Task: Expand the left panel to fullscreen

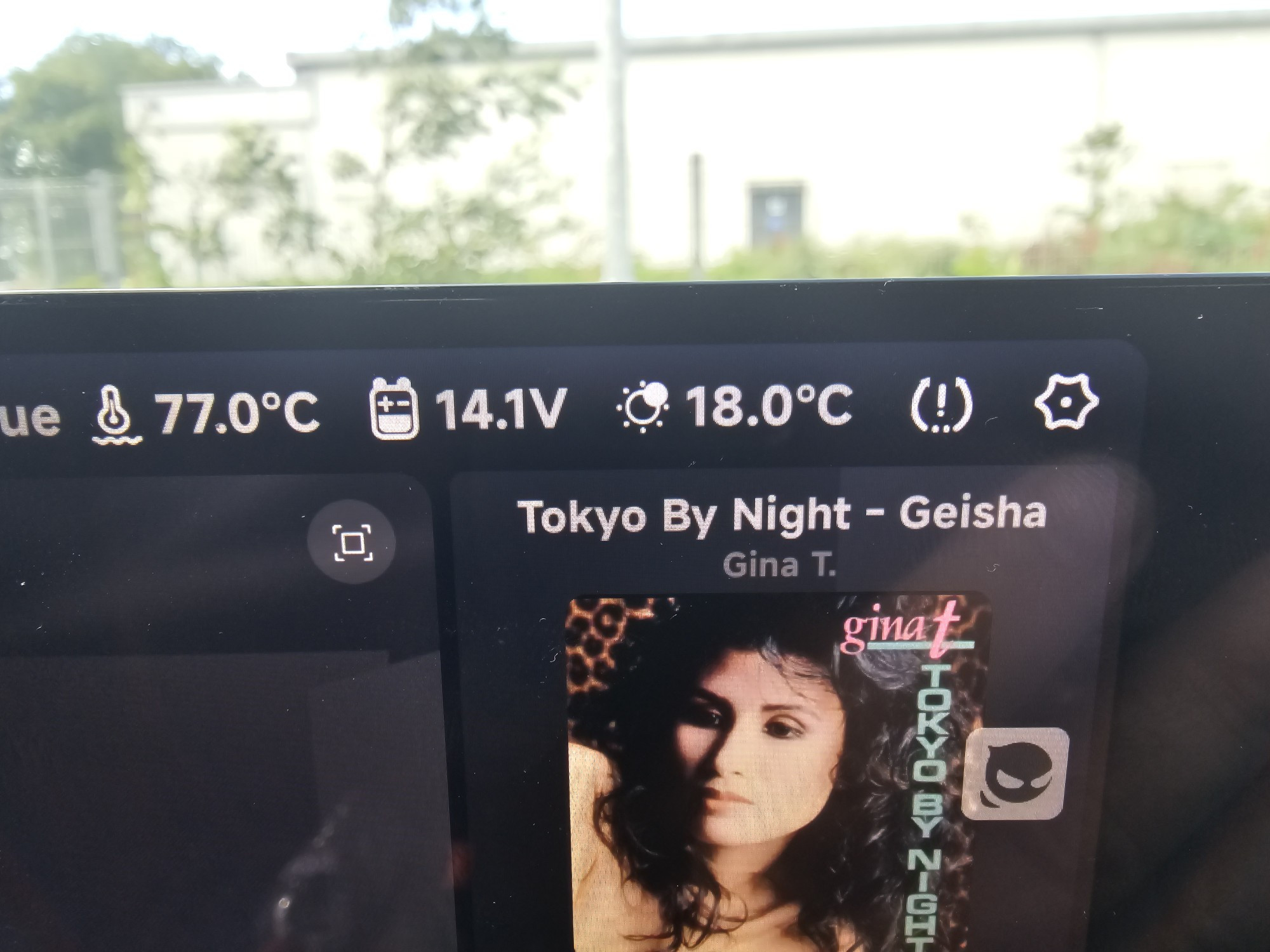Action: point(352,543)
